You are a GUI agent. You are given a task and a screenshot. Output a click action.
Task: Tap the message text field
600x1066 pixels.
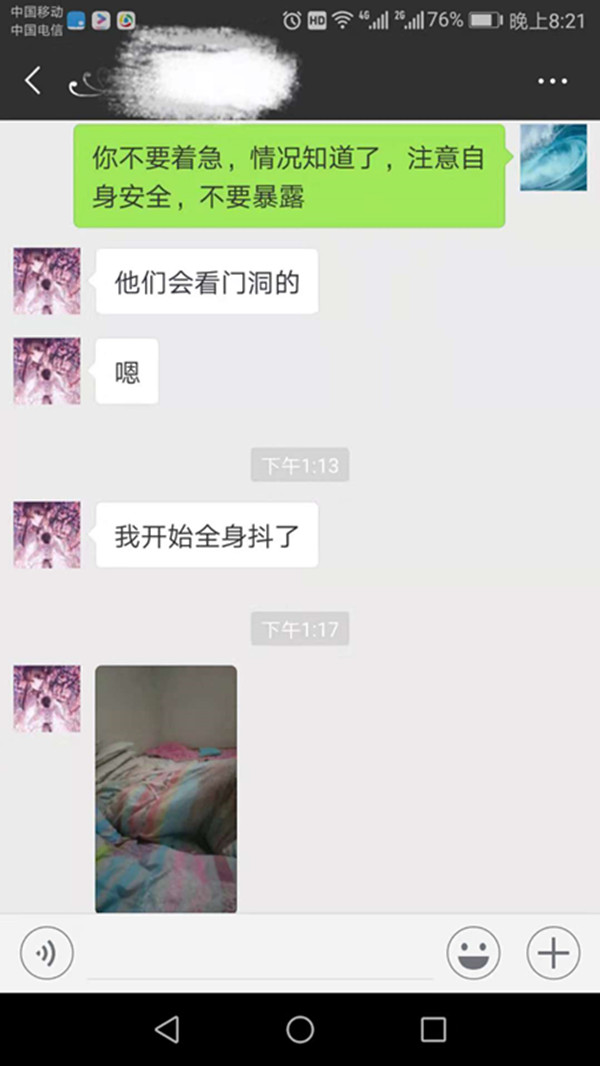click(x=260, y=955)
